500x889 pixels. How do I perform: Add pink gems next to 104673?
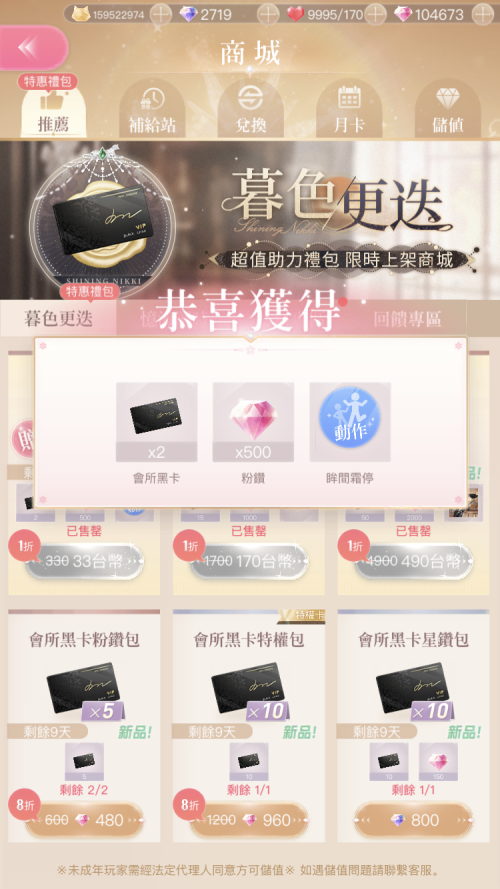click(x=482, y=14)
